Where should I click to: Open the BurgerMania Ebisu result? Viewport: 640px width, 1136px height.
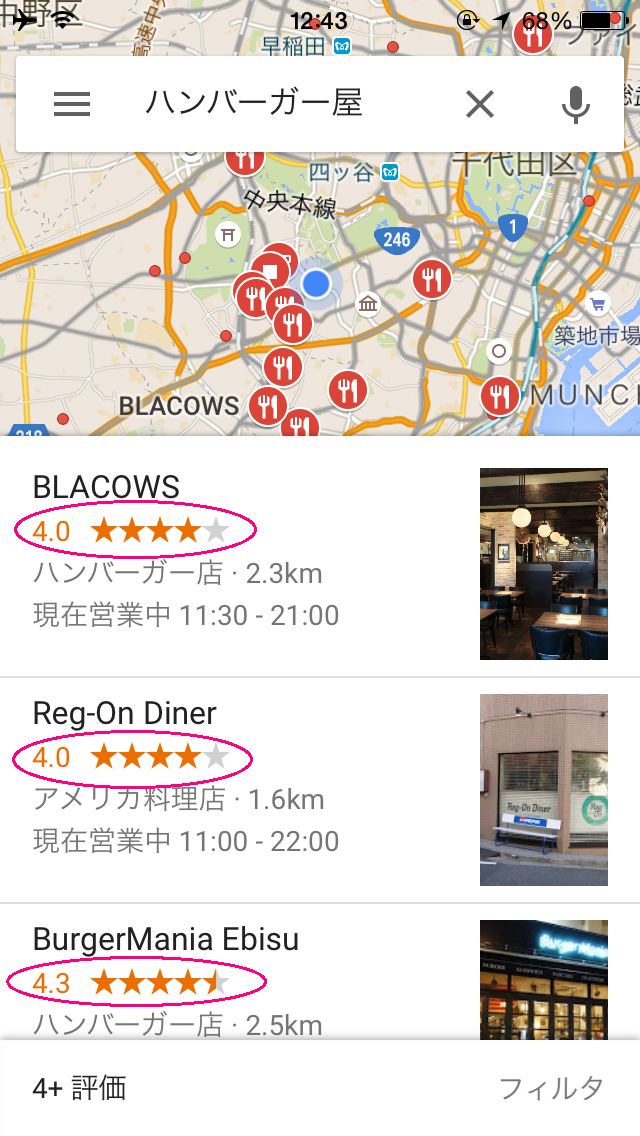coord(320,972)
